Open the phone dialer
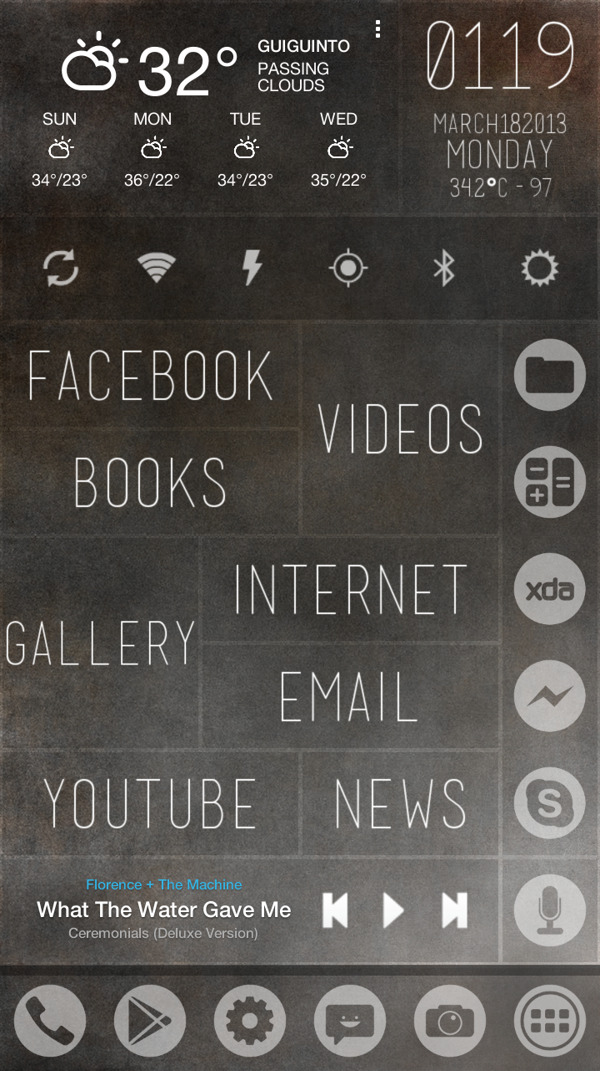The image size is (600, 1071). point(49,1021)
